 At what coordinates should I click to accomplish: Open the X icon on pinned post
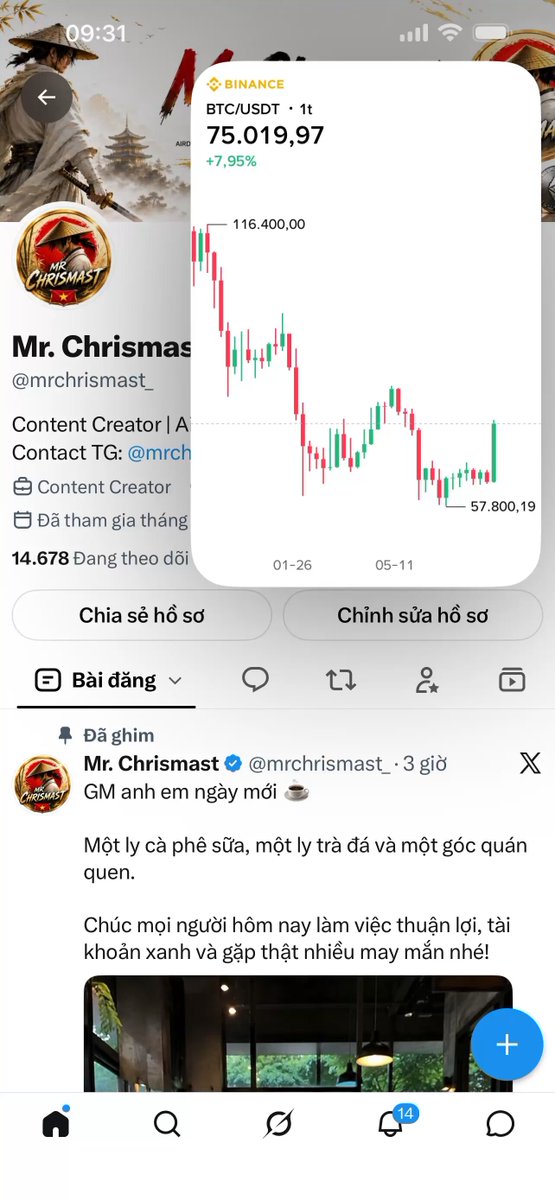pyautogui.click(x=530, y=764)
